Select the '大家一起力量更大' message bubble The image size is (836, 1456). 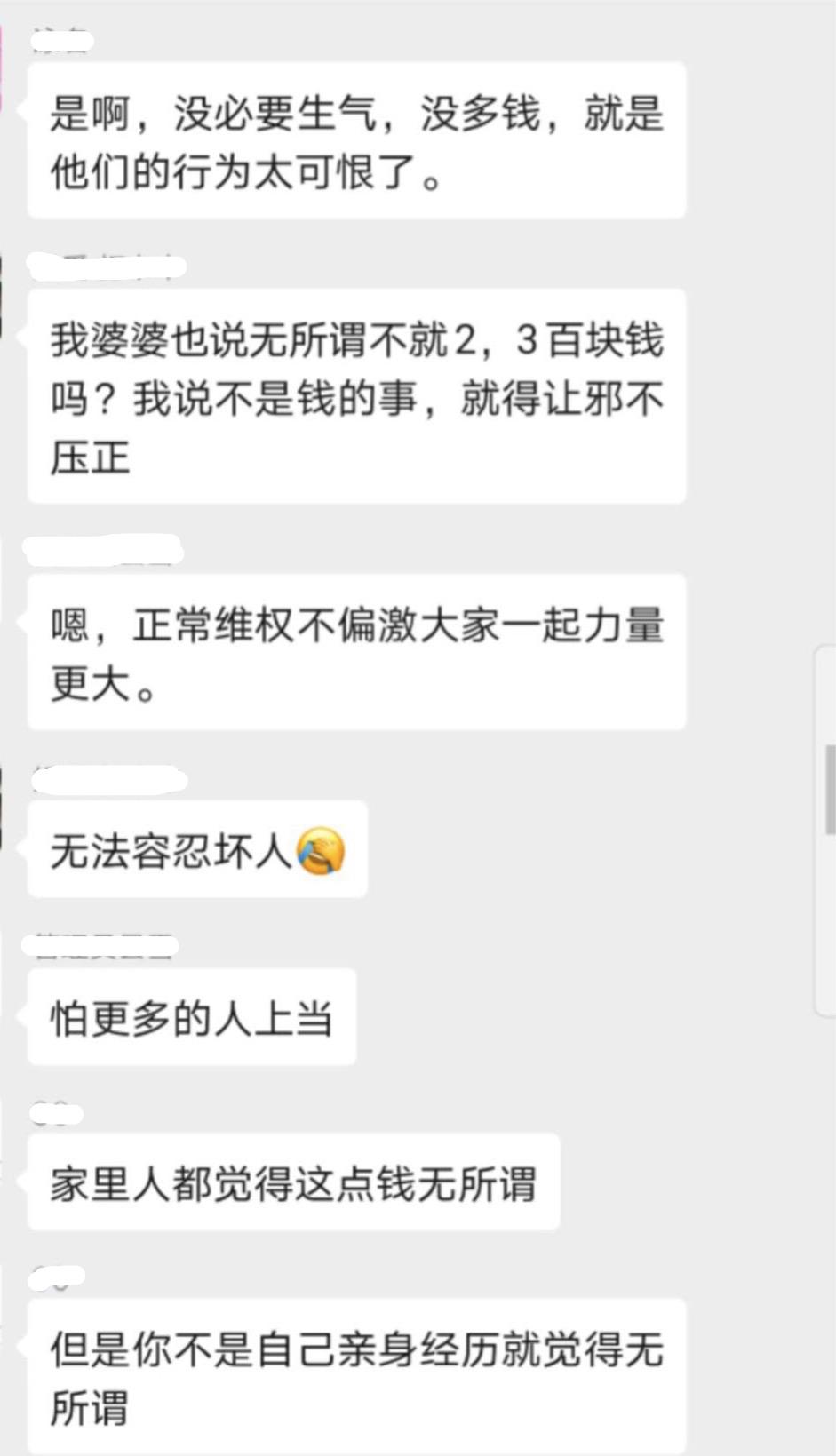355,650
